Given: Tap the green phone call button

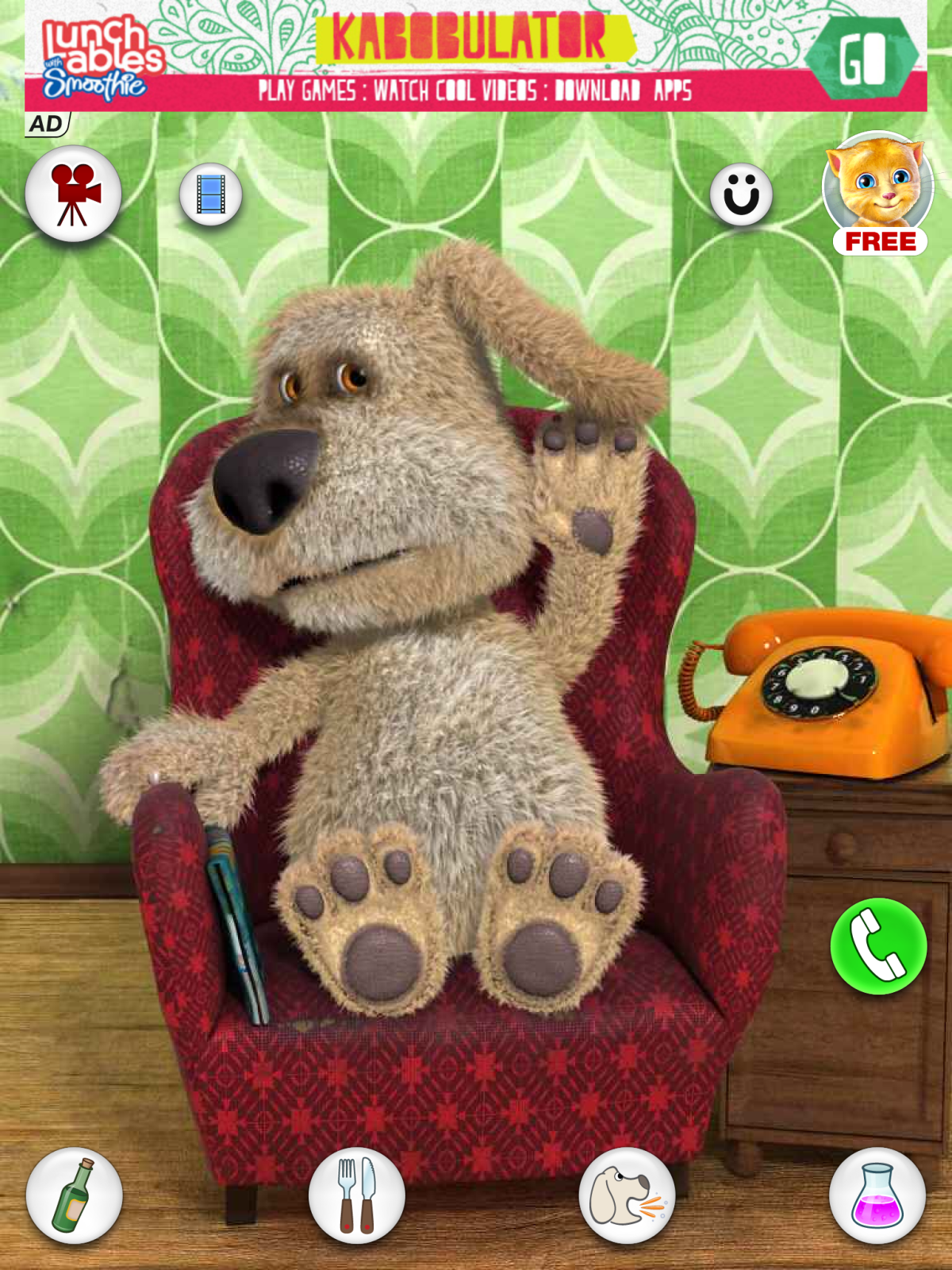Looking at the screenshot, I should [x=878, y=945].
